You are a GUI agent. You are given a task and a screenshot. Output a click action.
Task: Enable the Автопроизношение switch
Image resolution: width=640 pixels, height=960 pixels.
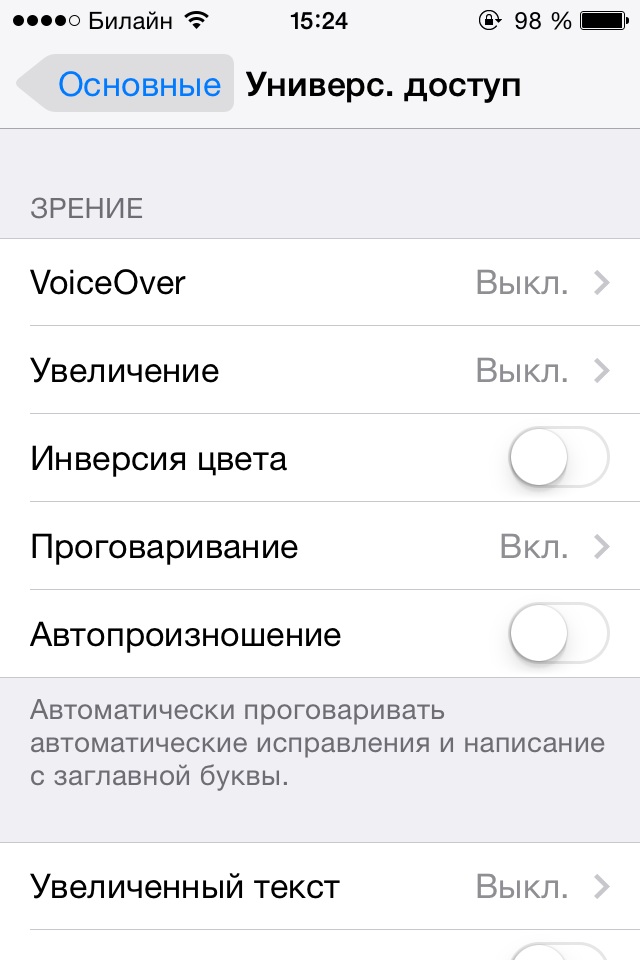point(558,635)
